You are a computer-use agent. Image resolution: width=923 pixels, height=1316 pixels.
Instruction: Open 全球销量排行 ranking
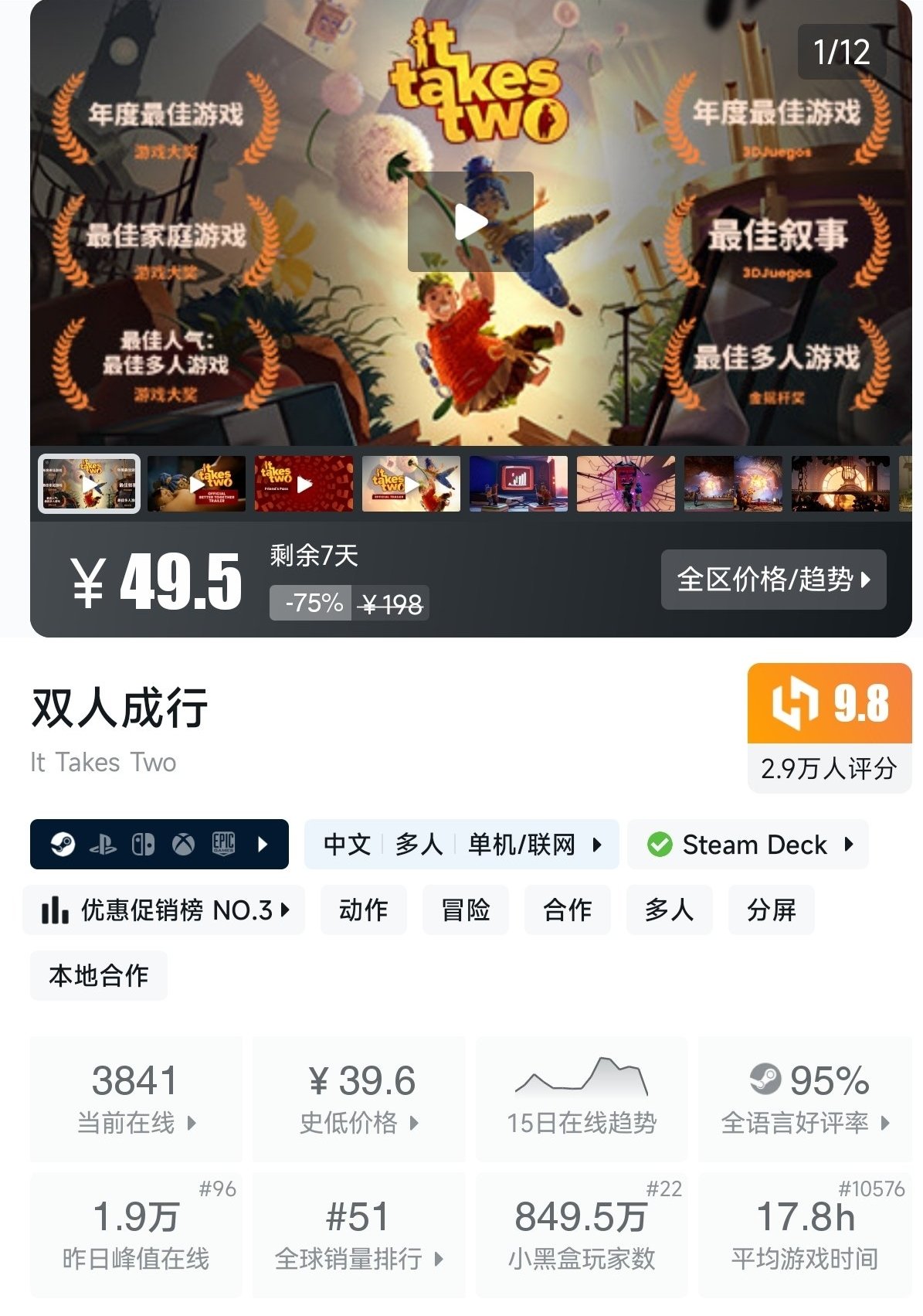pos(358,1235)
